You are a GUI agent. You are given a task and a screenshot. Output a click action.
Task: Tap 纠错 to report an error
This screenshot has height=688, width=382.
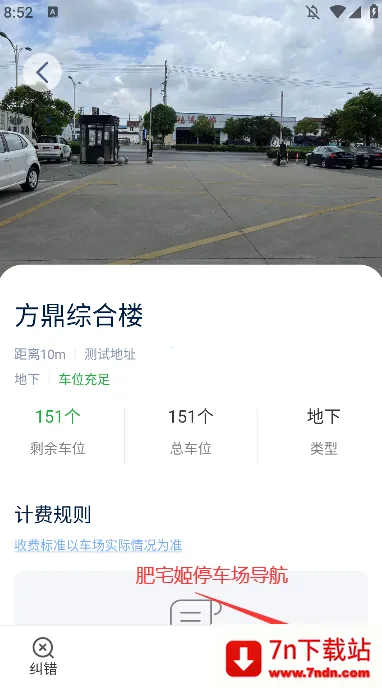point(43,656)
